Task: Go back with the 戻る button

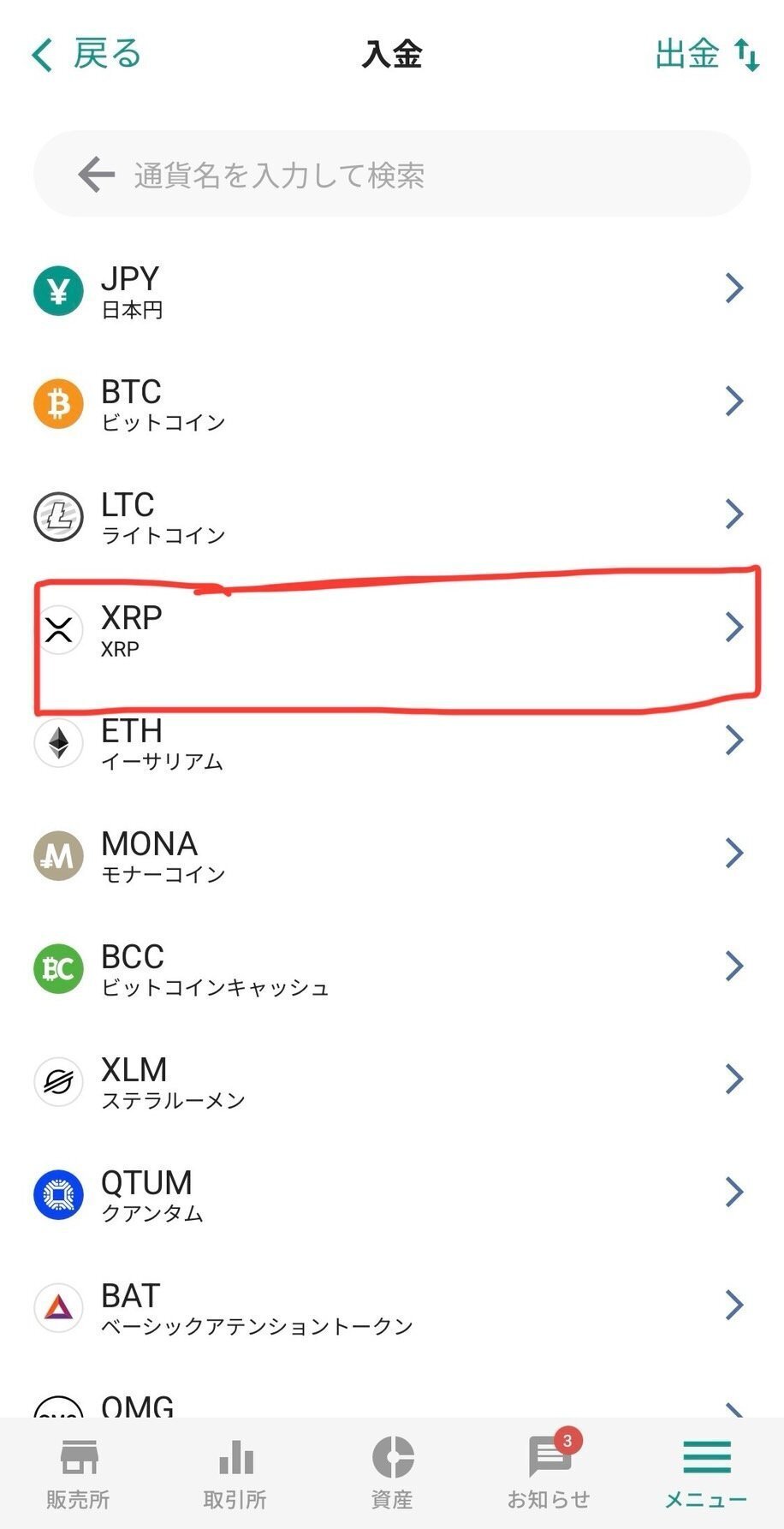Action: click(86, 55)
